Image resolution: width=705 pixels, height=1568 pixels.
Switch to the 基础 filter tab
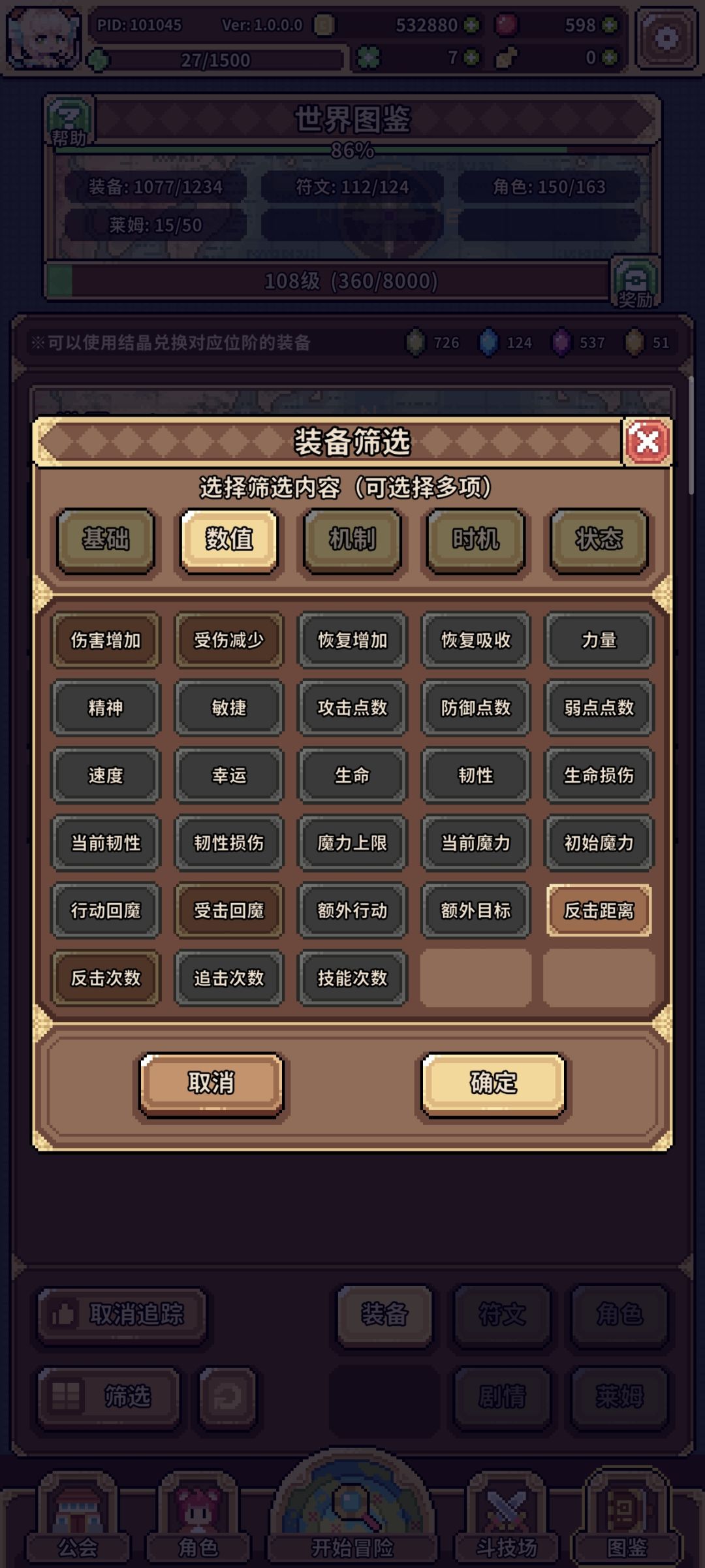tap(106, 541)
